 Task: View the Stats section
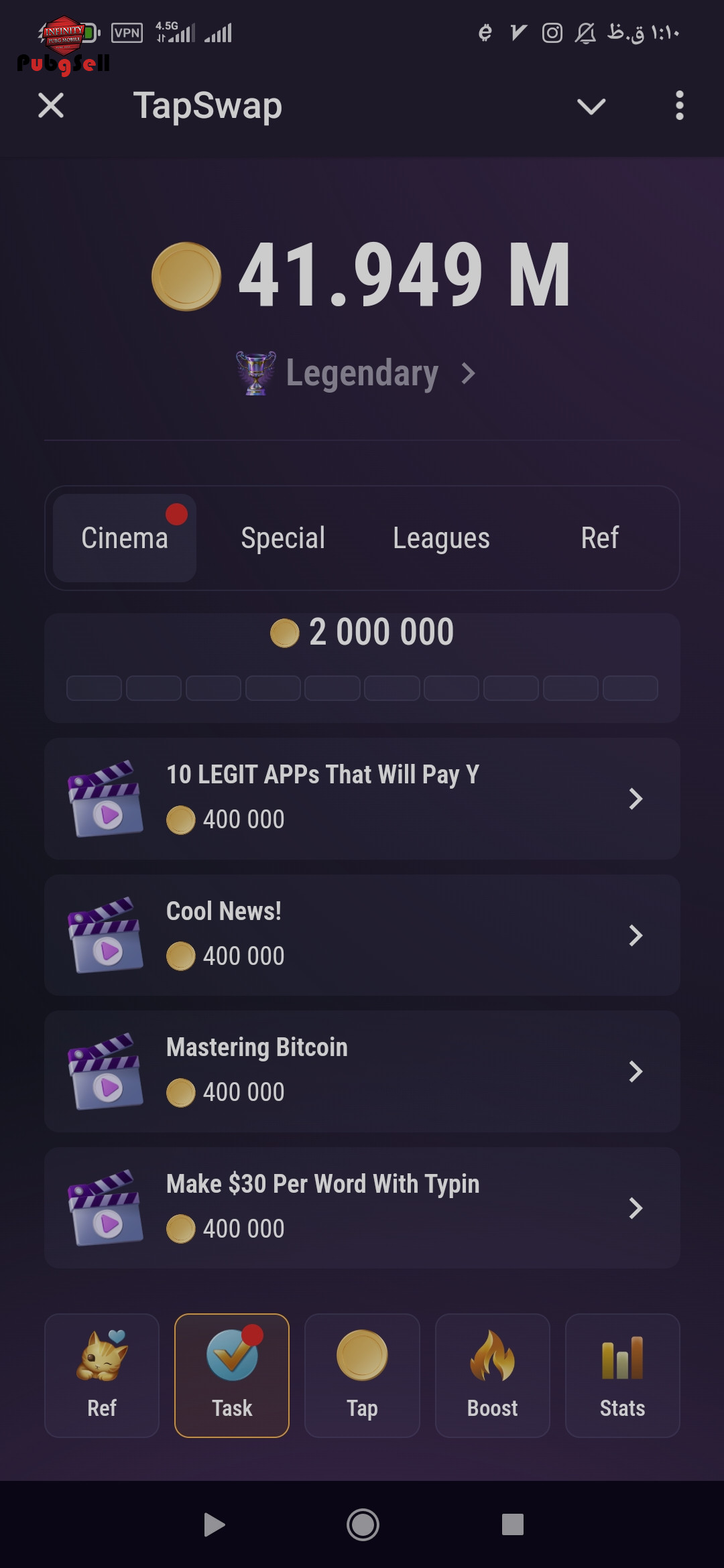point(623,1376)
